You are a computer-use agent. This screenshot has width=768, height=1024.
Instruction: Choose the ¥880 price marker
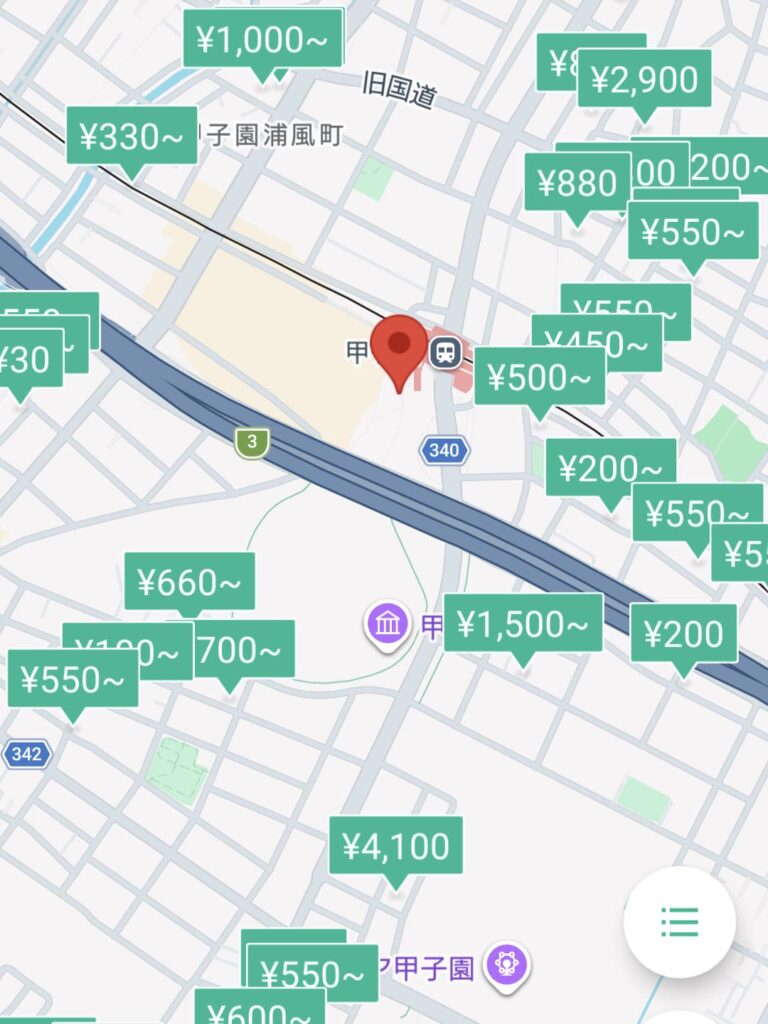(576, 185)
